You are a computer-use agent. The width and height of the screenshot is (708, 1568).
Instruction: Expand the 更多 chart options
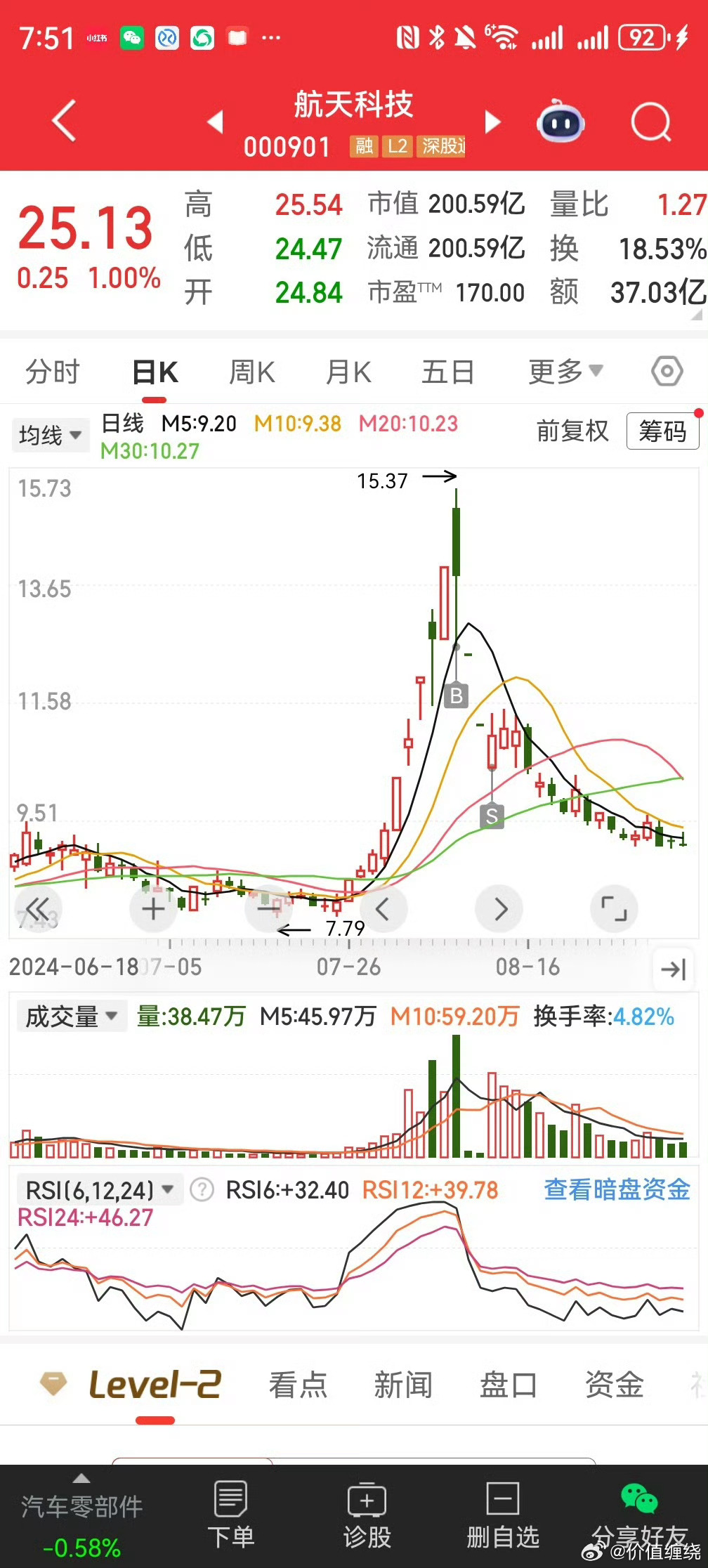coord(565,372)
